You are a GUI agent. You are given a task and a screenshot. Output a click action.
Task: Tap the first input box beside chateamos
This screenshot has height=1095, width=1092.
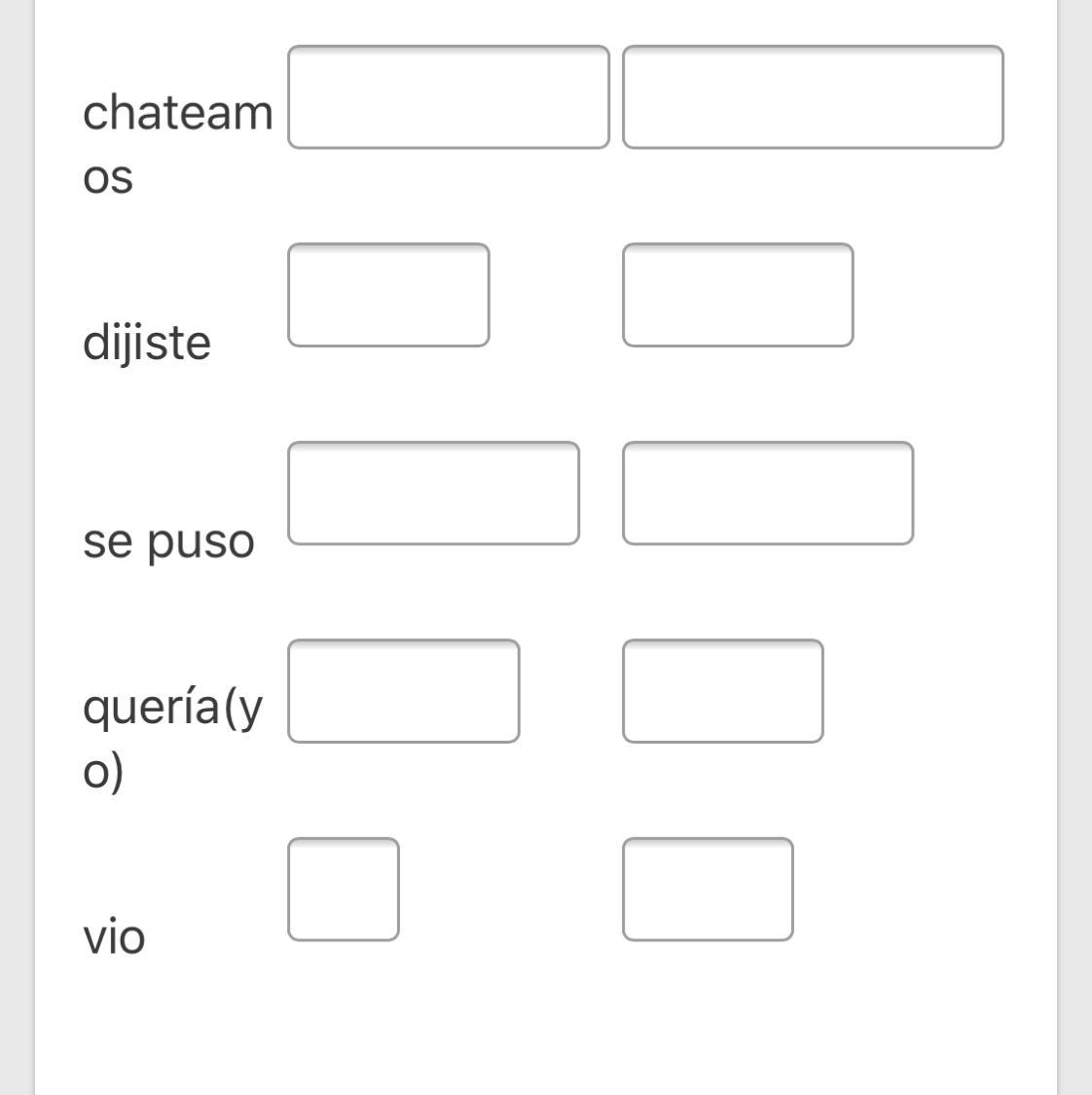coord(449,97)
